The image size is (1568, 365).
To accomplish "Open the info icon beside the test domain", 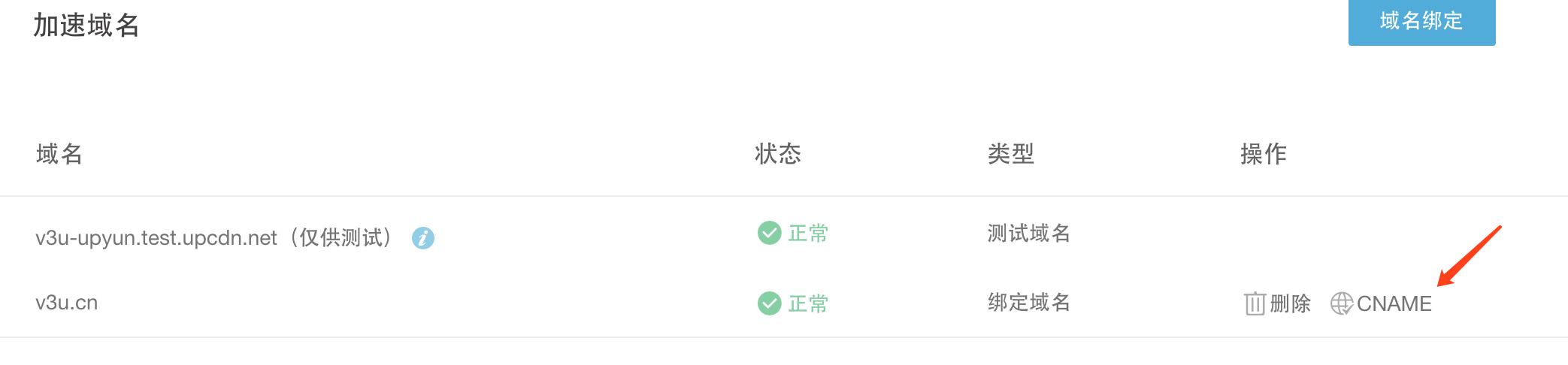I will click(x=423, y=238).
